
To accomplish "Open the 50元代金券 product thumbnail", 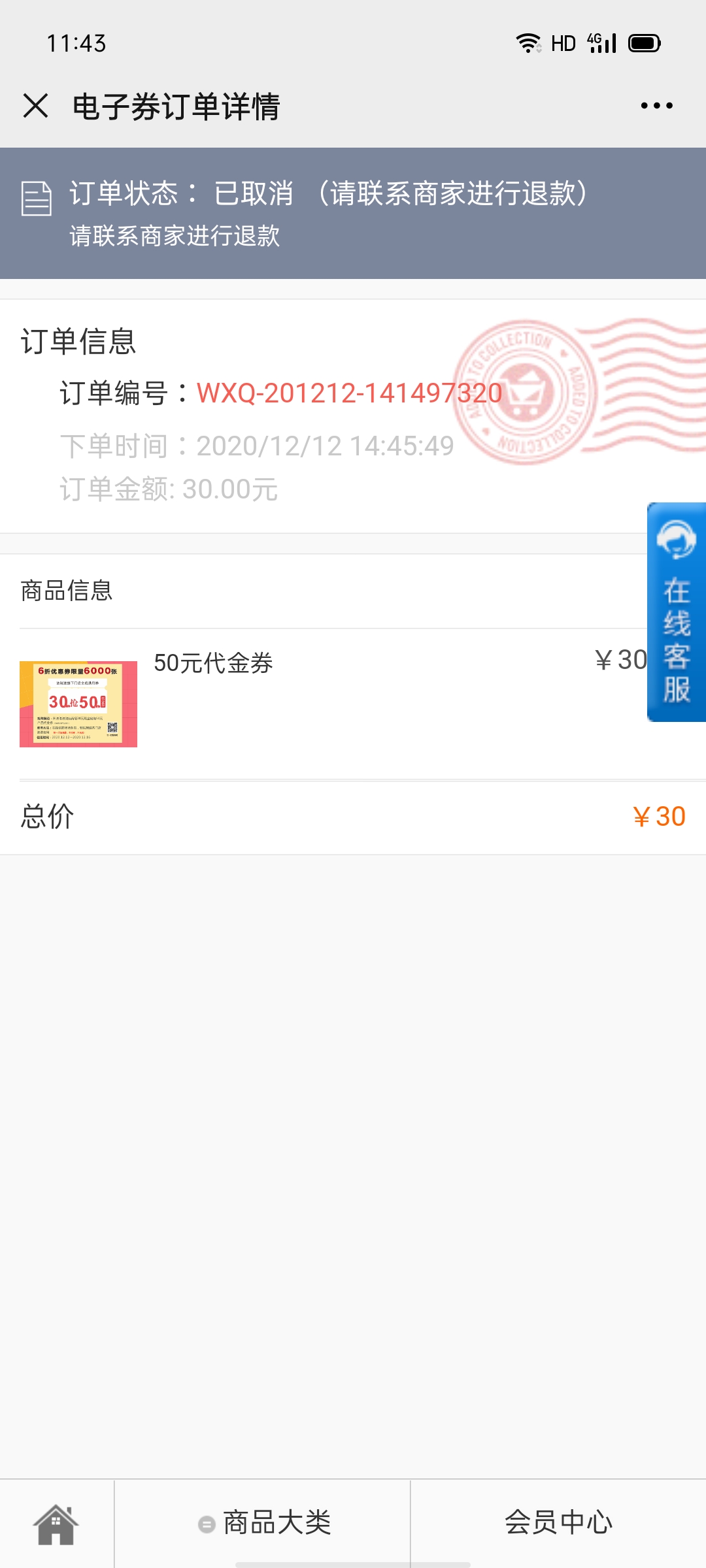I will 78,704.
